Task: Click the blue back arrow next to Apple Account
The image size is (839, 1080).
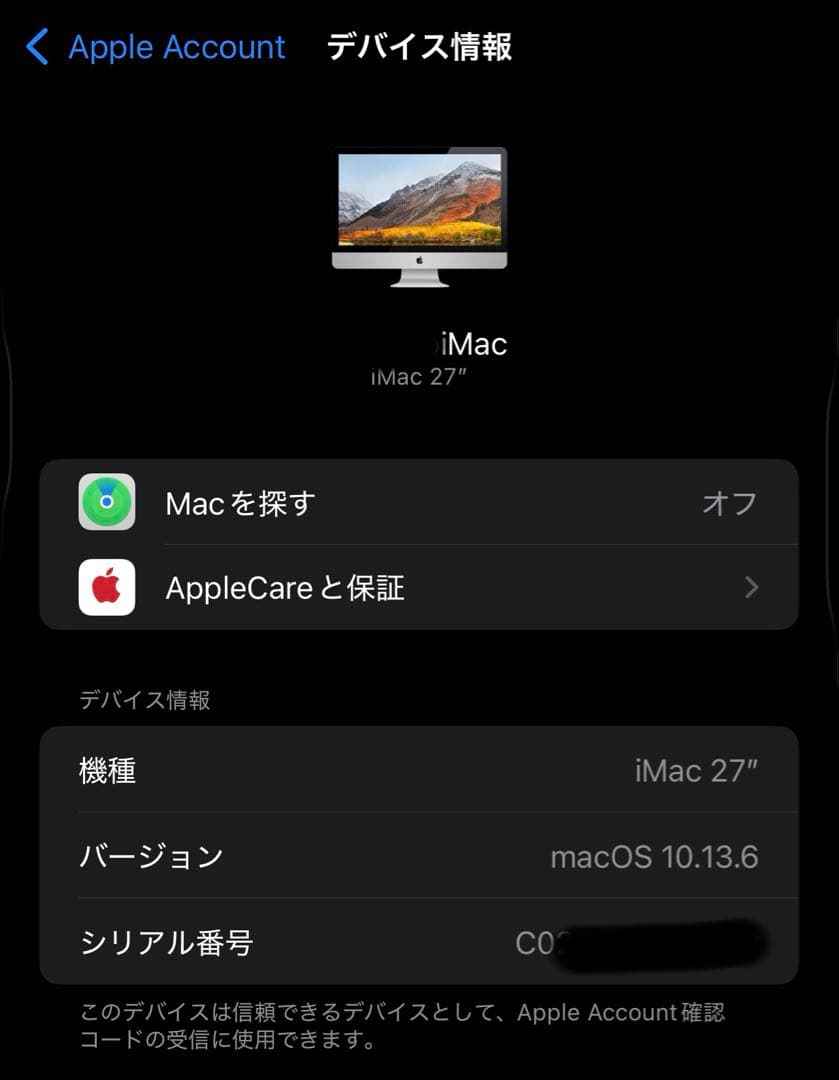Action: [x=37, y=46]
